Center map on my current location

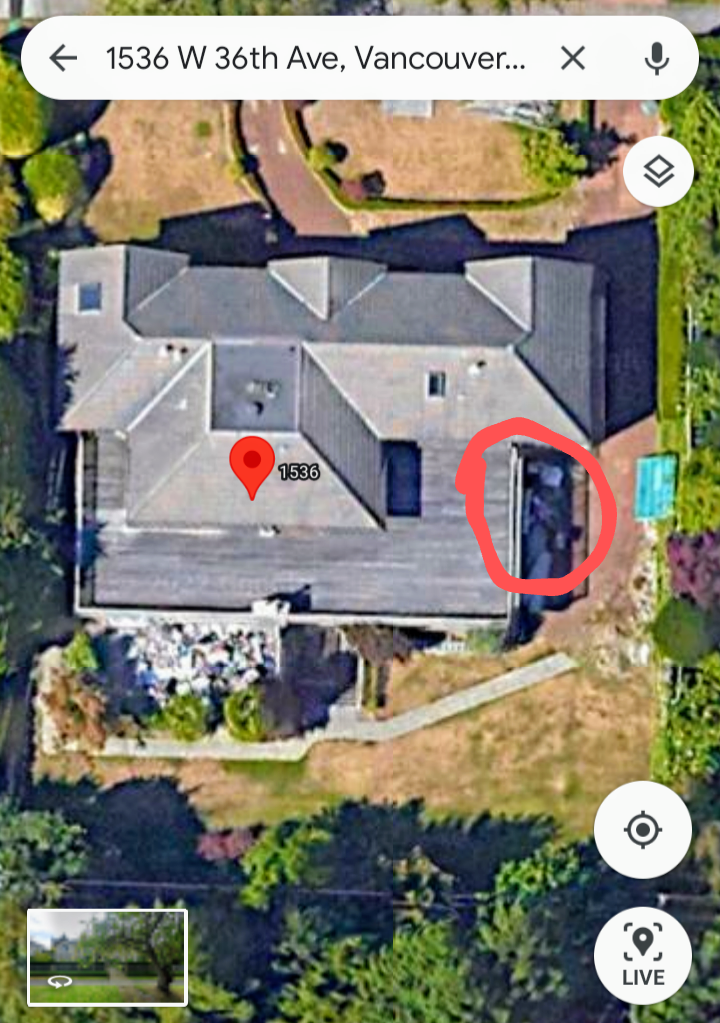pyautogui.click(x=642, y=830)
